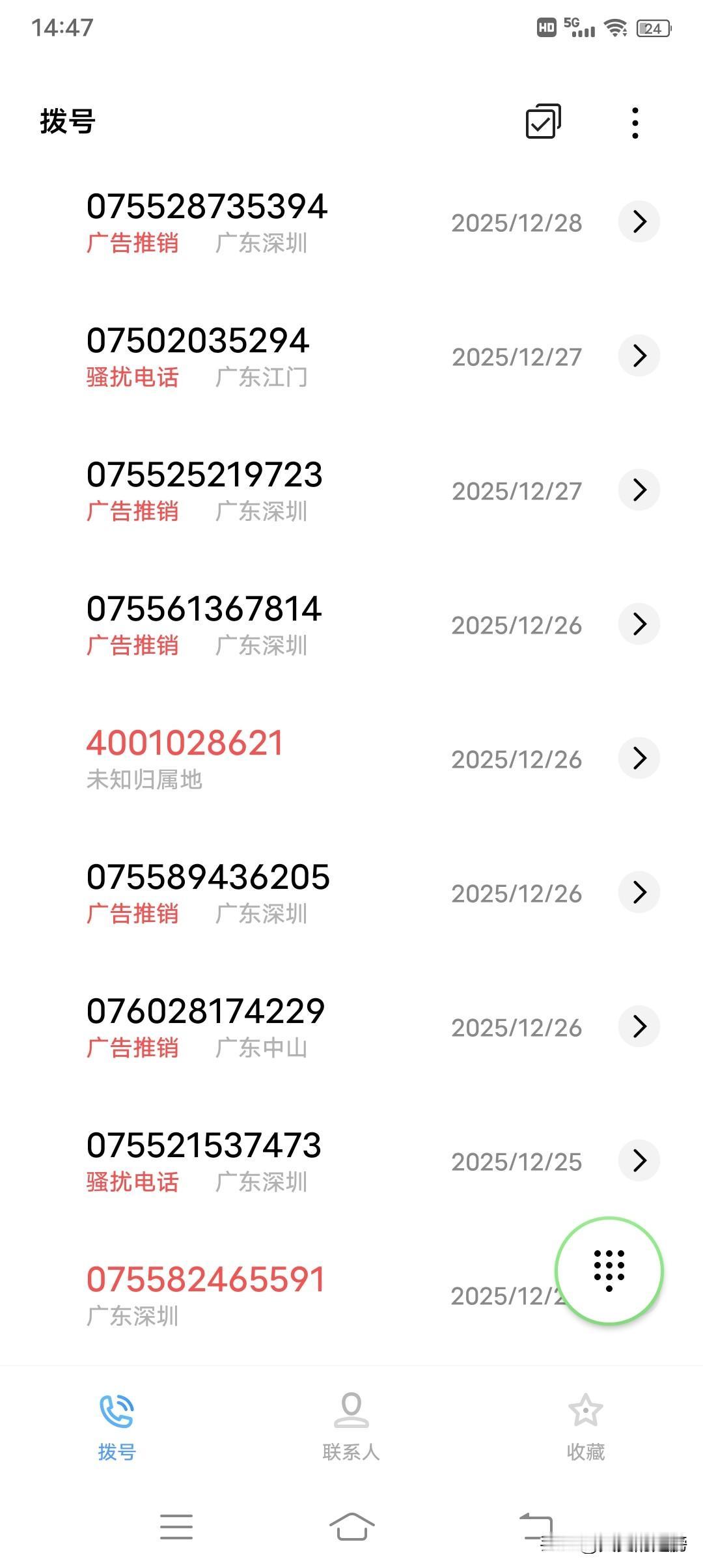Image resolution: width=703 pixels, height=1568 pixels.
Task: Show details for 075589436205
Action: point(639,893)
